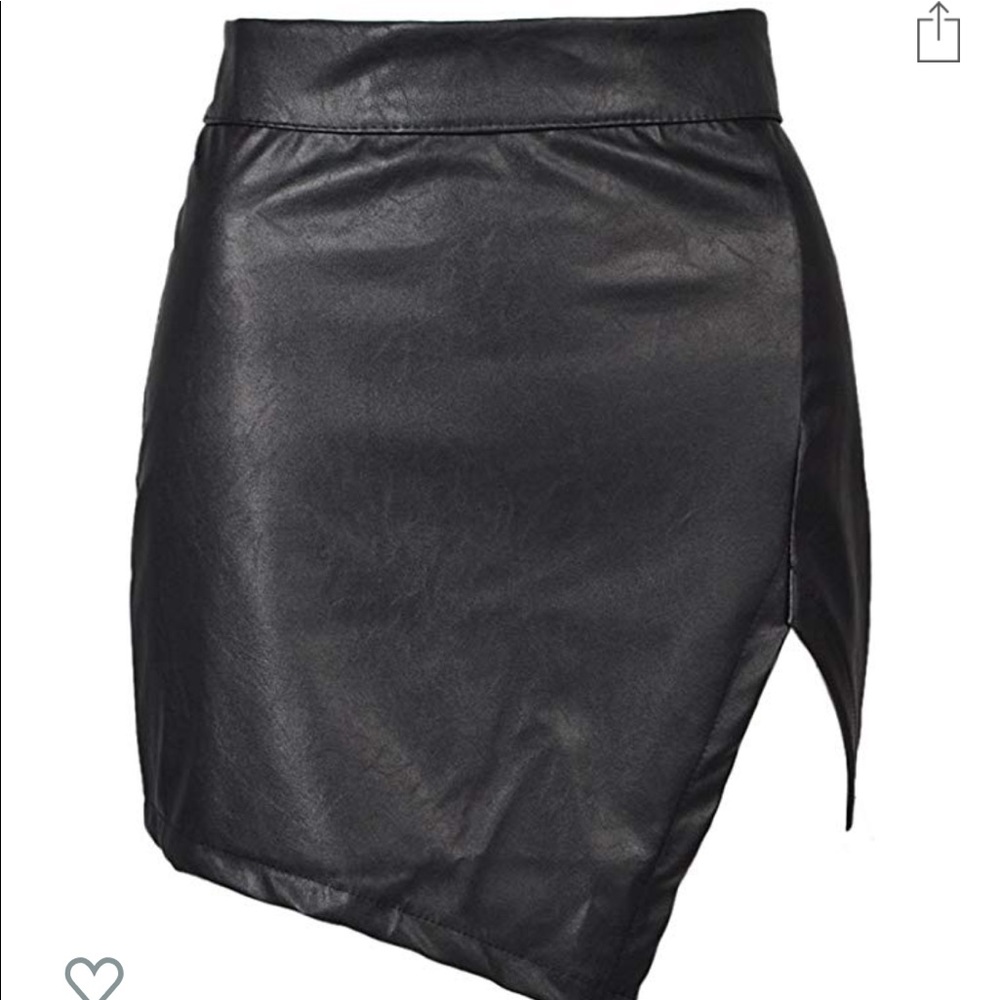Share this skirt product
Image resolution: width=1000 pixels, height=1000 pixels.
click(938, 35)
